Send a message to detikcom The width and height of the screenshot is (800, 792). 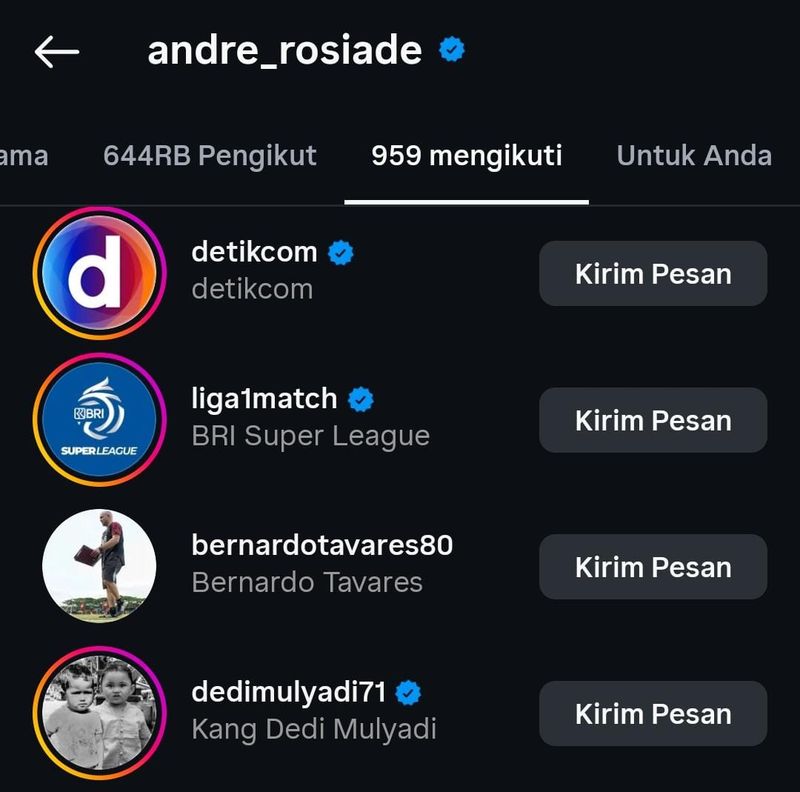pyautogui.click(x=653, y=274)
